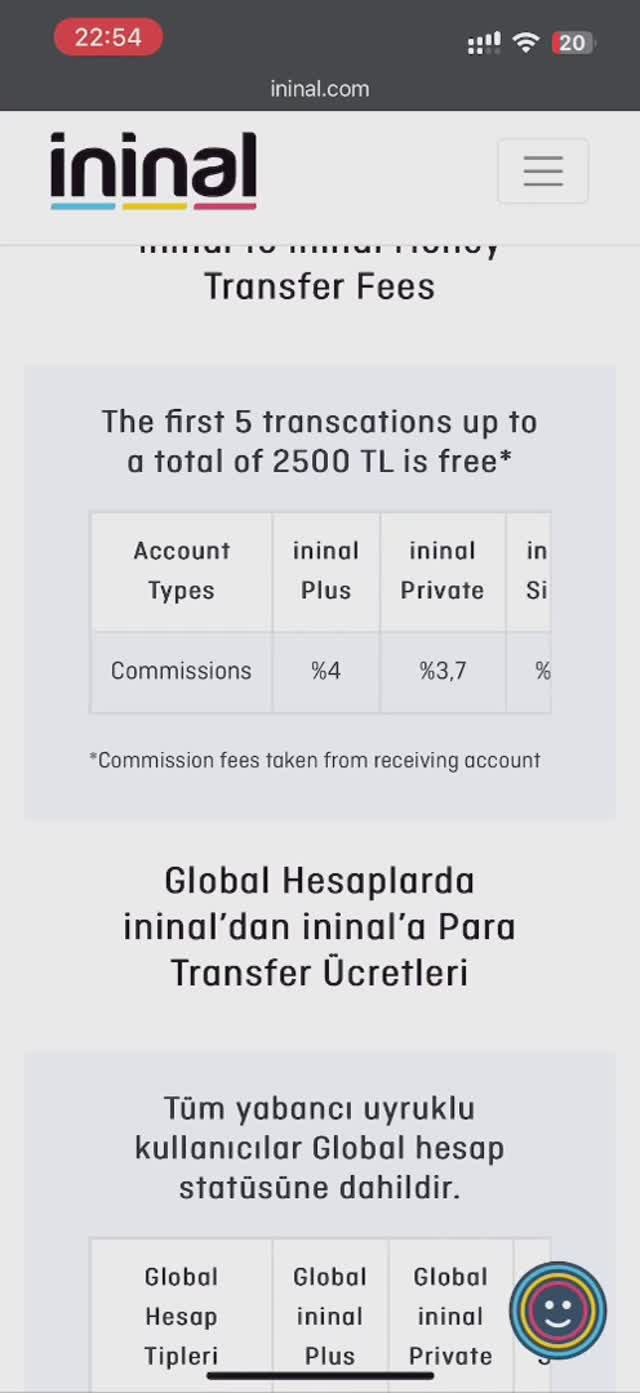Tap the ininal.com address bar

tap(320, 89)
